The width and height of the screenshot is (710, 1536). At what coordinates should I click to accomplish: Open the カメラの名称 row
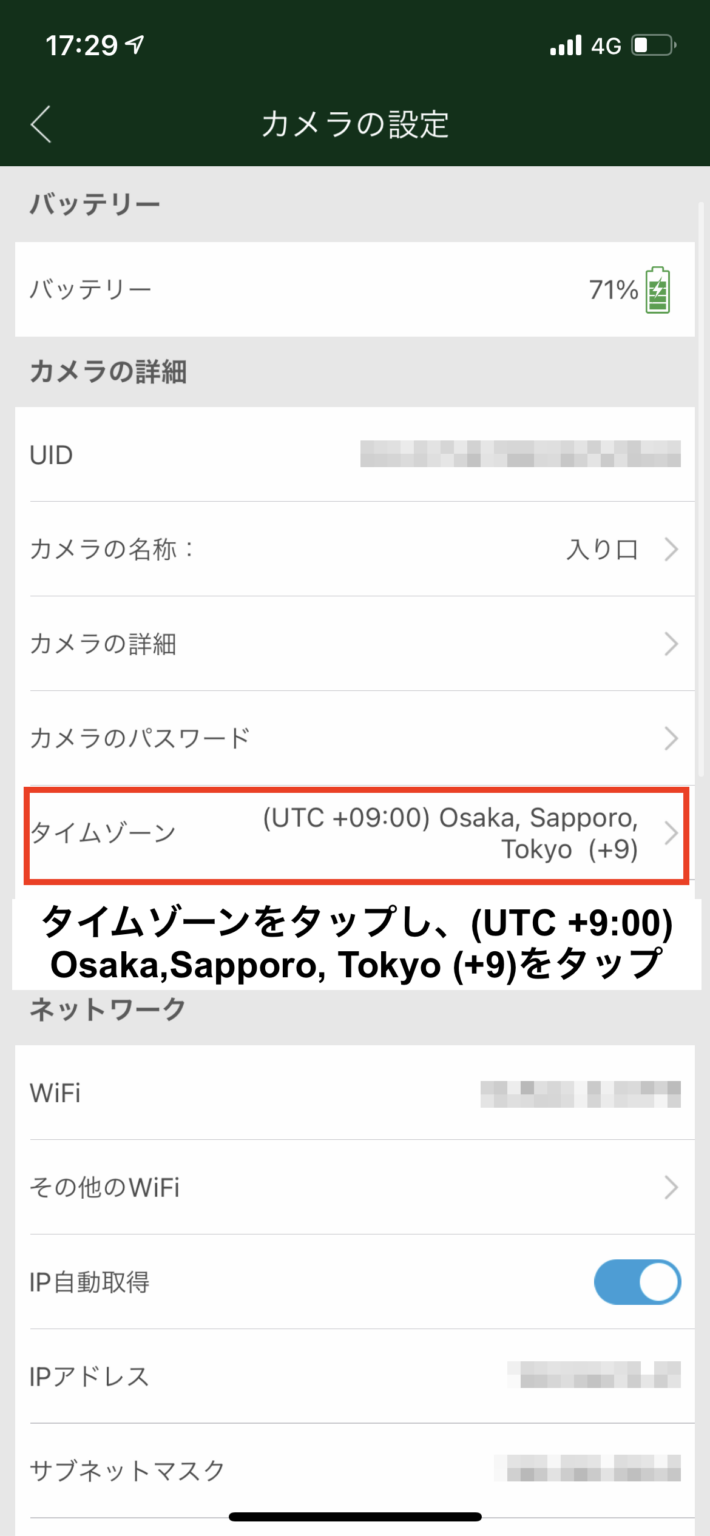point(355,549)
